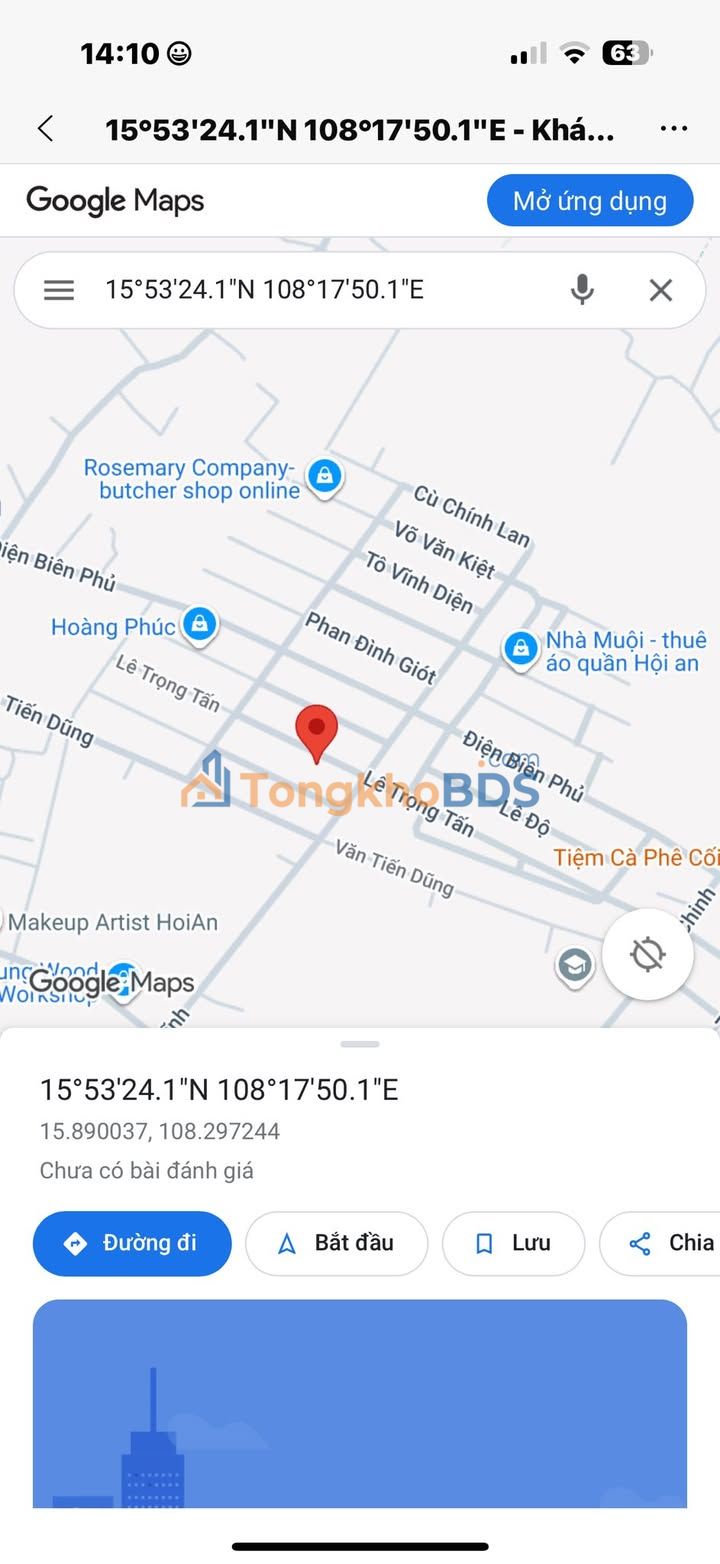Screen dimensions: 720x1564
Task: Open Nhà Muội clothing rental marker
Action: (520, 649)
